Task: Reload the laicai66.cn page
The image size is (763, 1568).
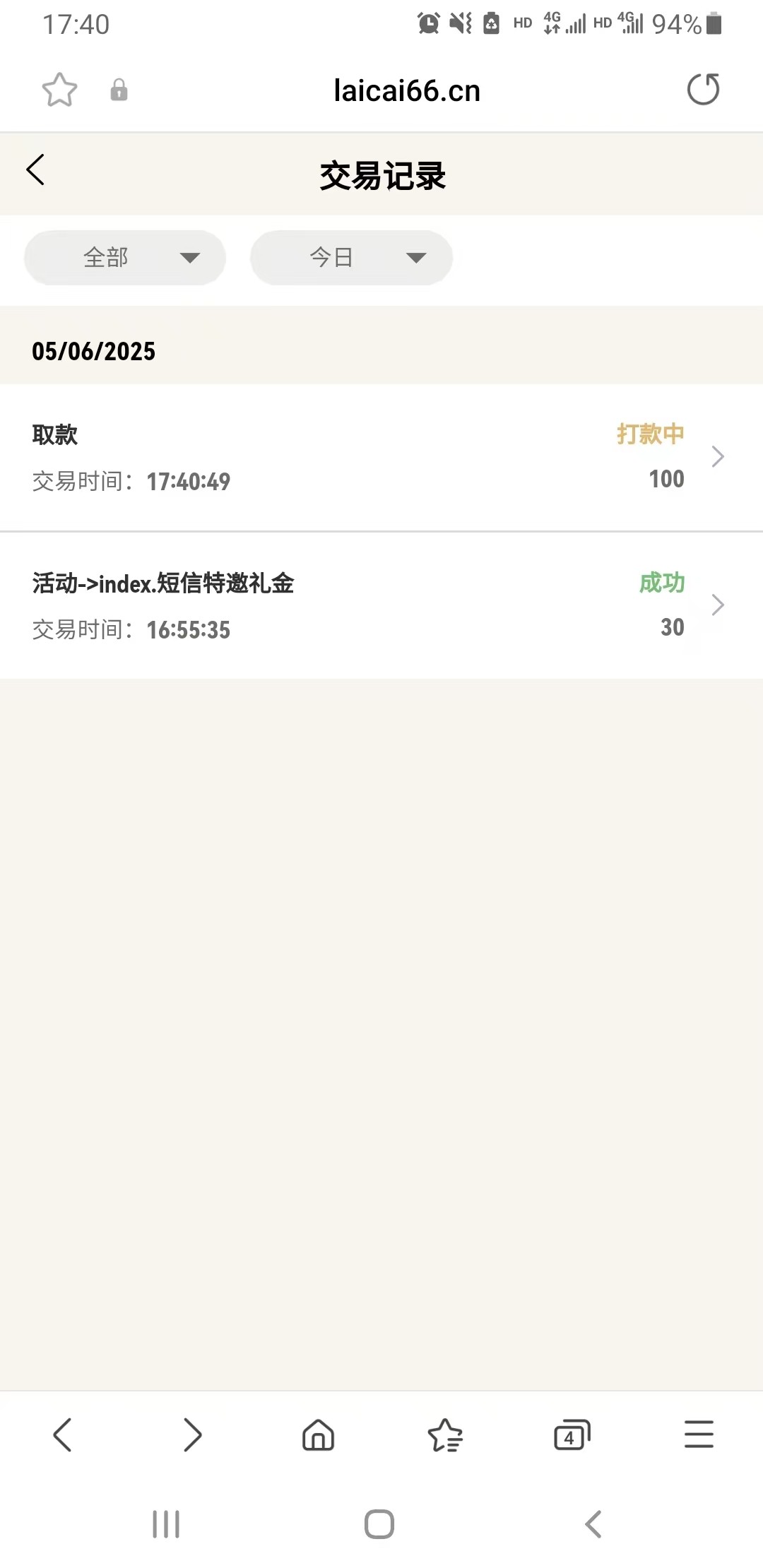Action: coord(703,90)
